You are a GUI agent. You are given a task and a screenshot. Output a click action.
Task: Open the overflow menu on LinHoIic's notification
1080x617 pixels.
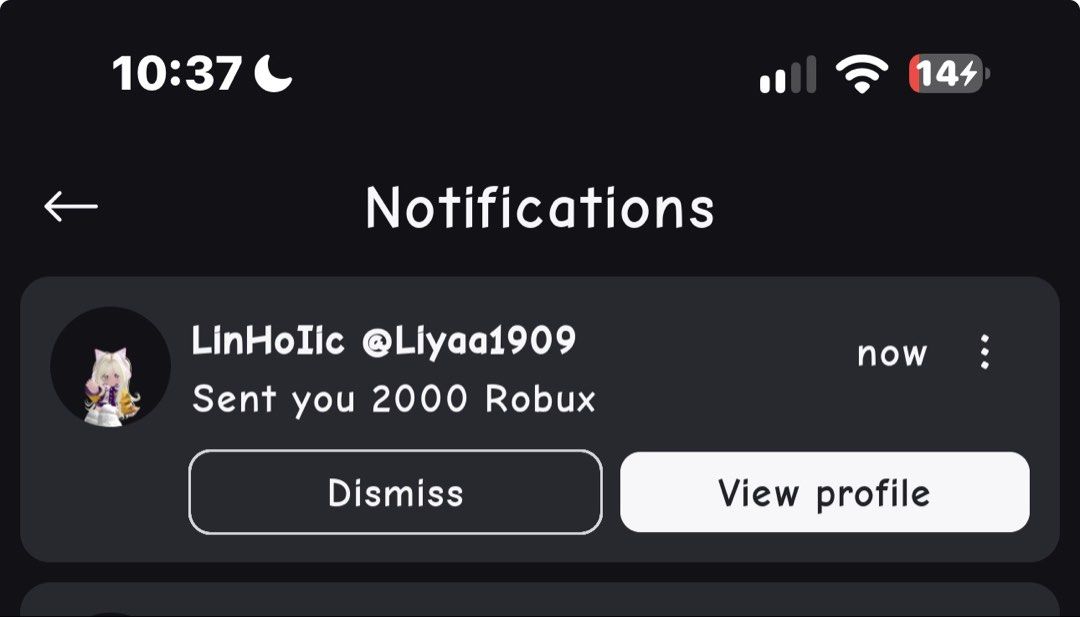(985, 353)
